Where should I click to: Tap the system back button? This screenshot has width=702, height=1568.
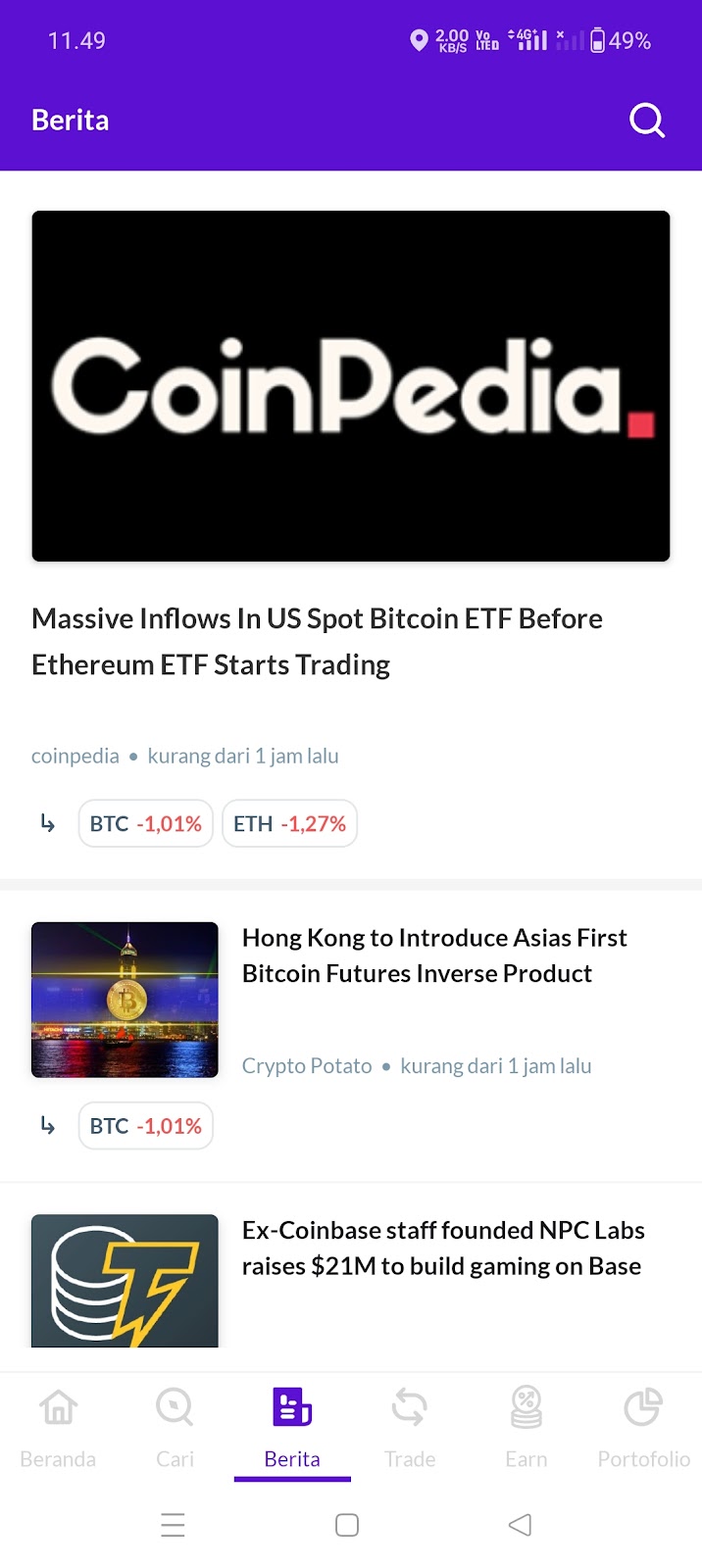click(x=521, y=1525)
